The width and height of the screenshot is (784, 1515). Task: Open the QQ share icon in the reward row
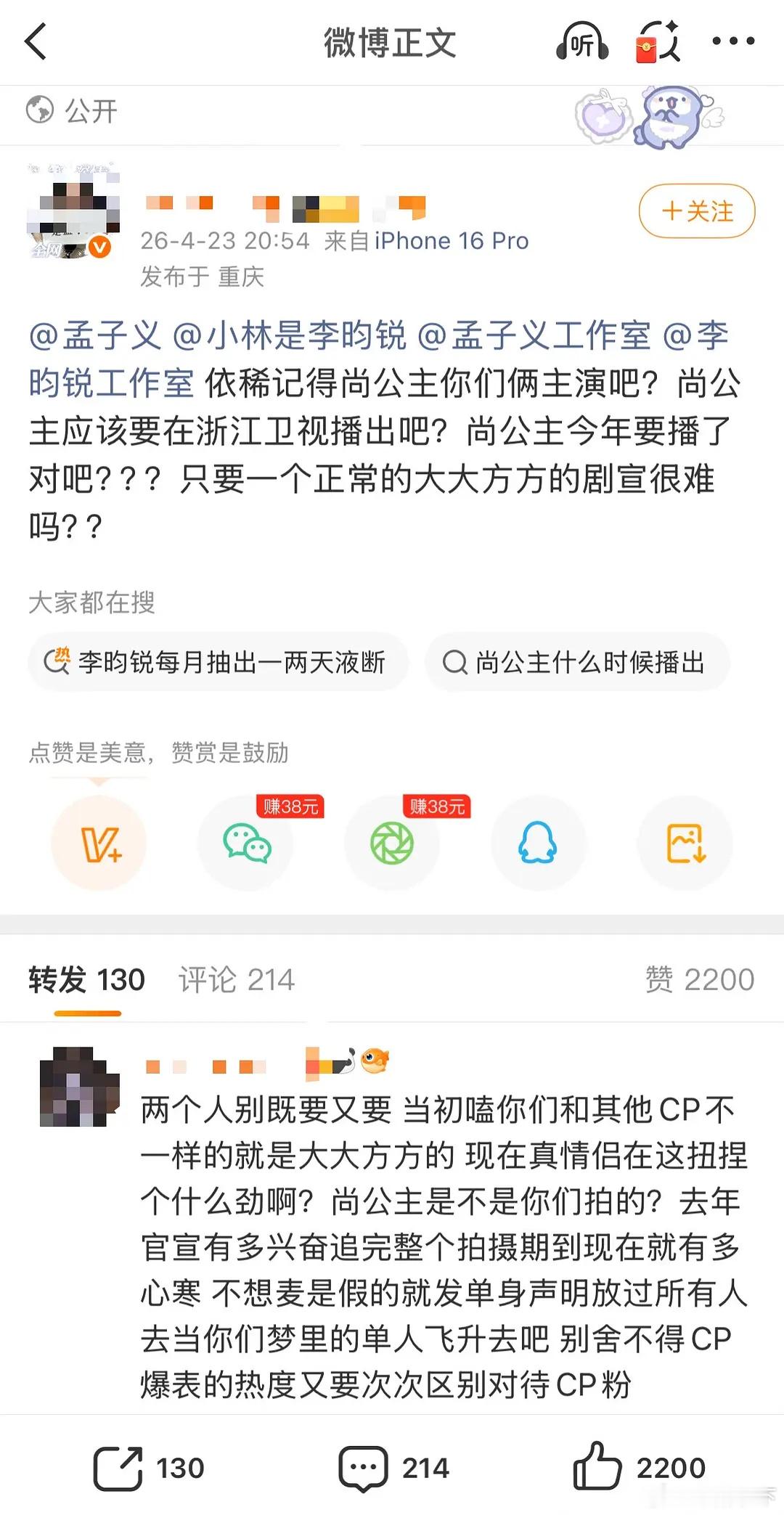click(x=539, y=844)
